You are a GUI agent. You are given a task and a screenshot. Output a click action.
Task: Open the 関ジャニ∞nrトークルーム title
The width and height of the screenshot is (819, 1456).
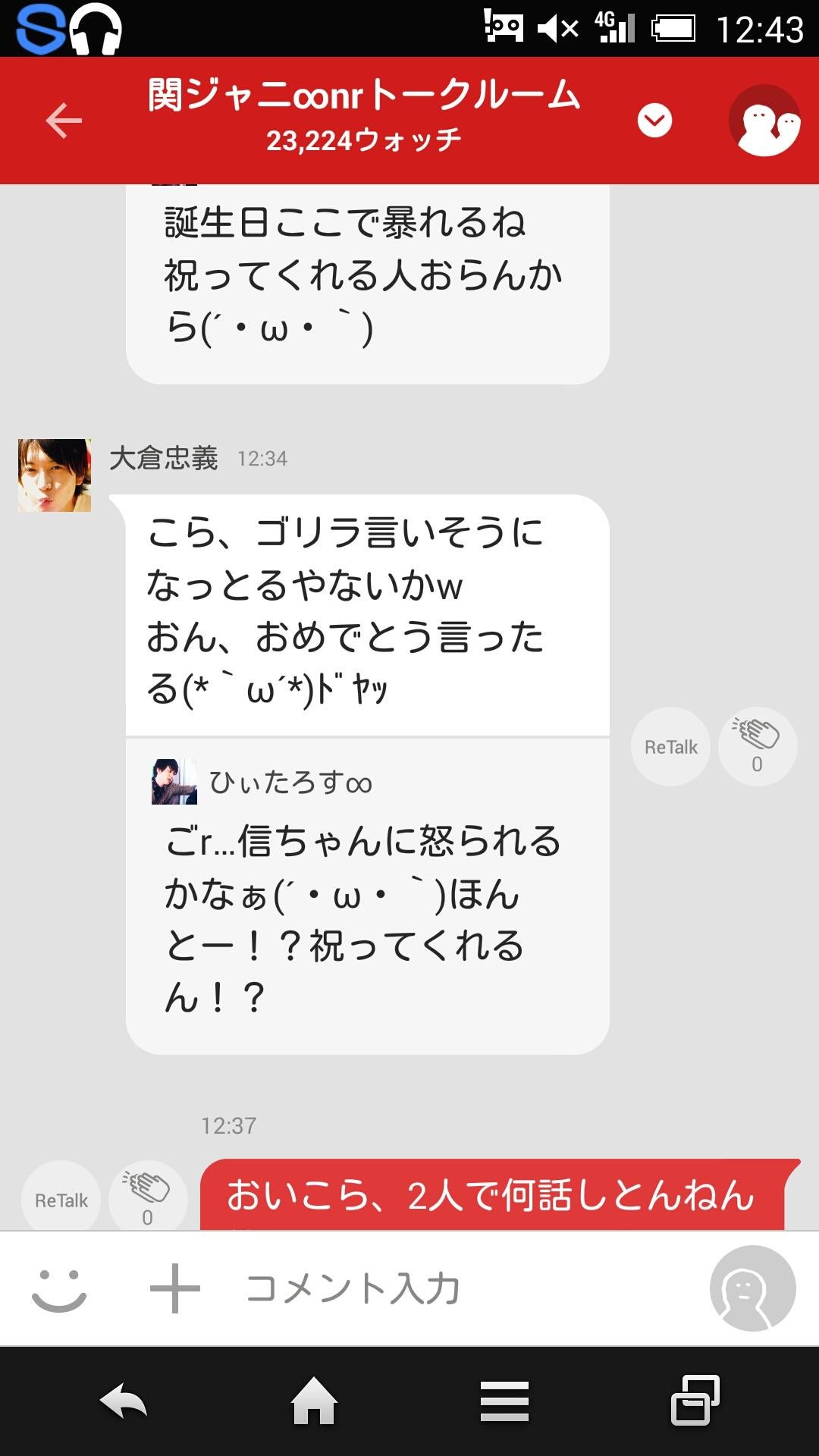click(364, 97)
